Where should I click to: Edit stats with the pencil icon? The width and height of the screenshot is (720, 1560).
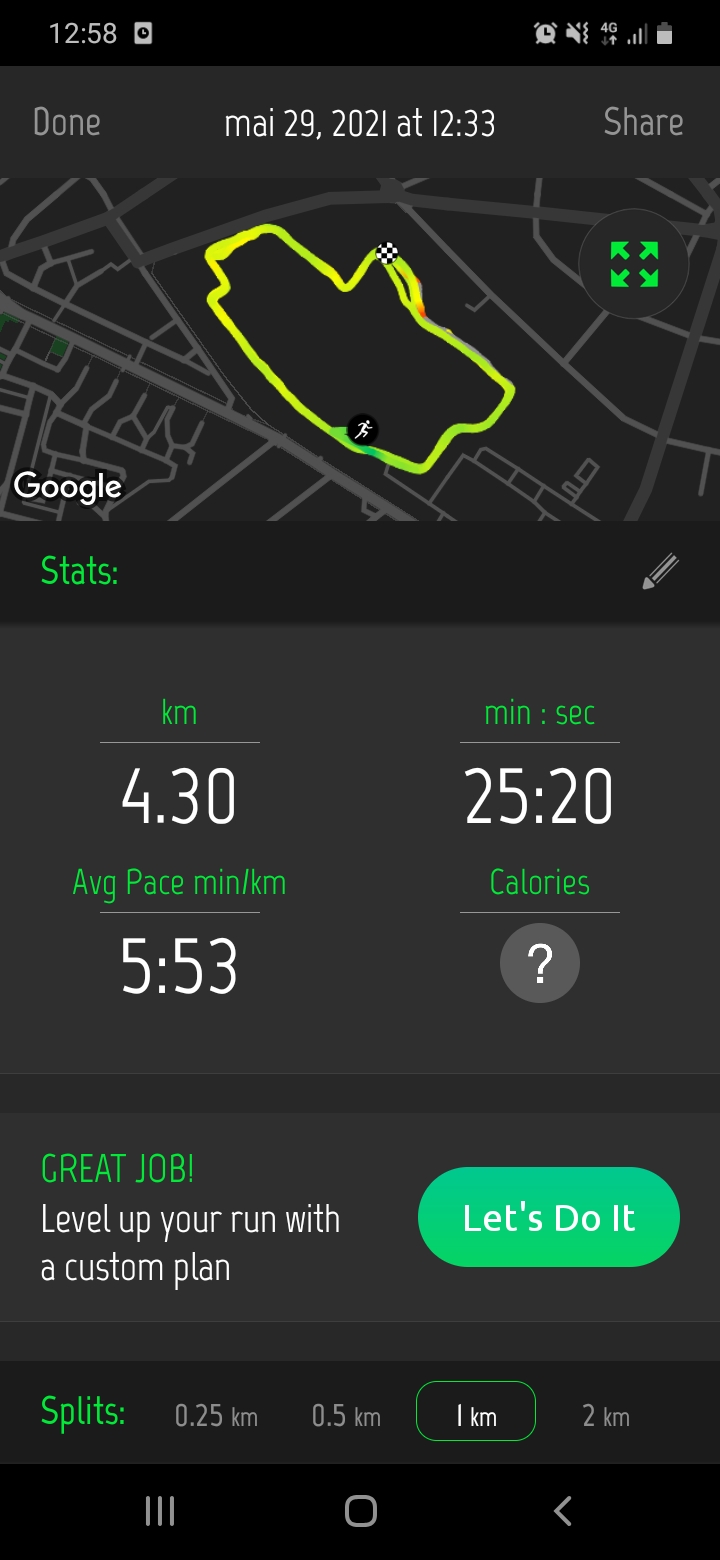(x=660, y=571)
